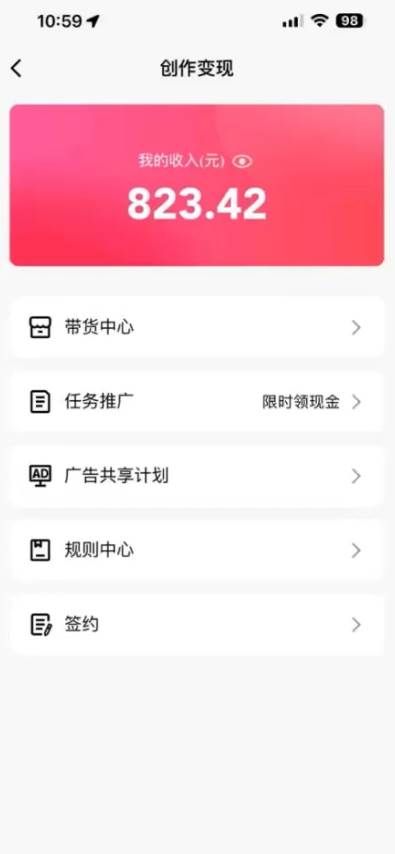
Task: Open 广告共享计划
Action: tap(197, 476)
